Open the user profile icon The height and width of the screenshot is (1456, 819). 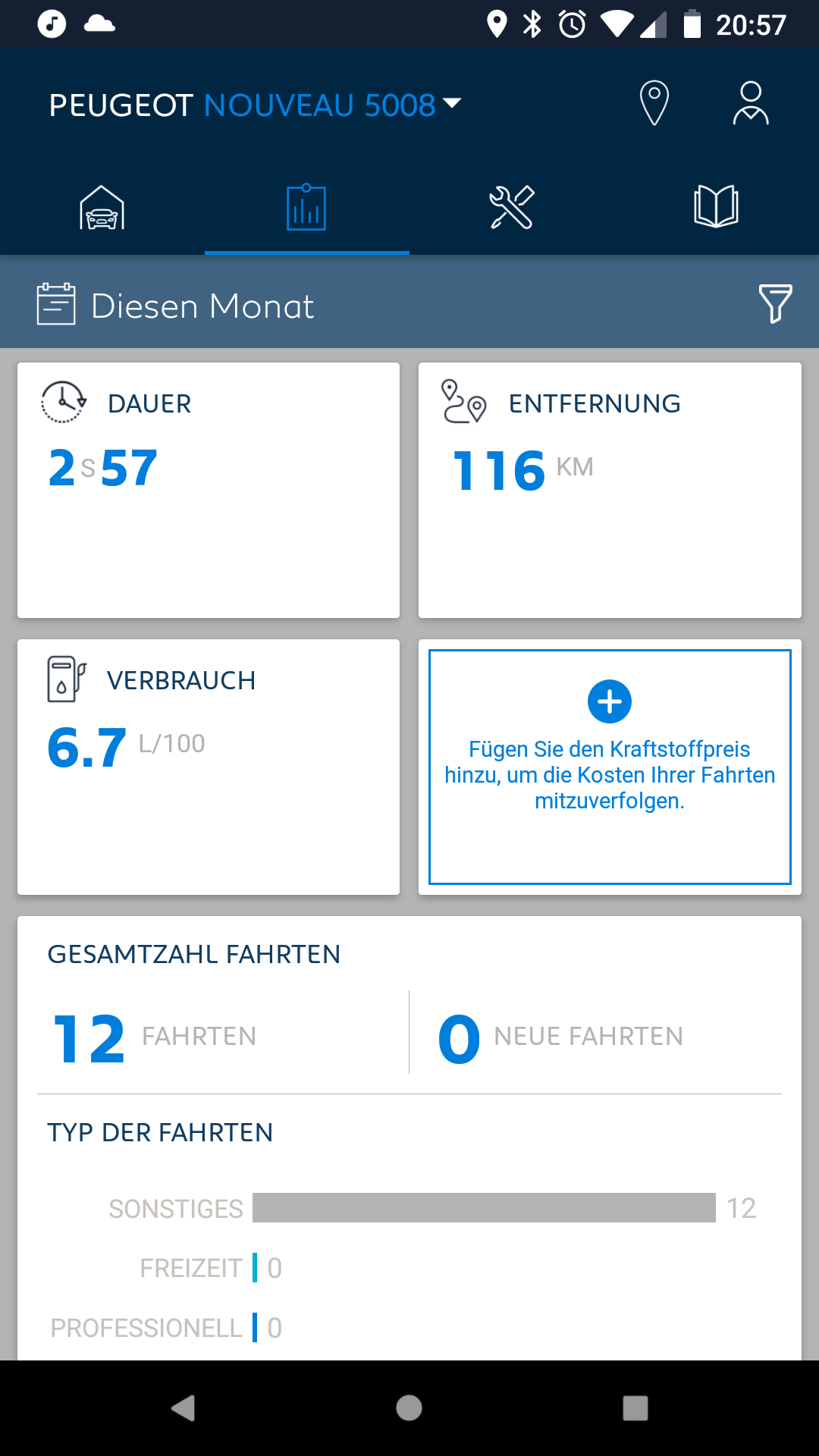[751, 103]
